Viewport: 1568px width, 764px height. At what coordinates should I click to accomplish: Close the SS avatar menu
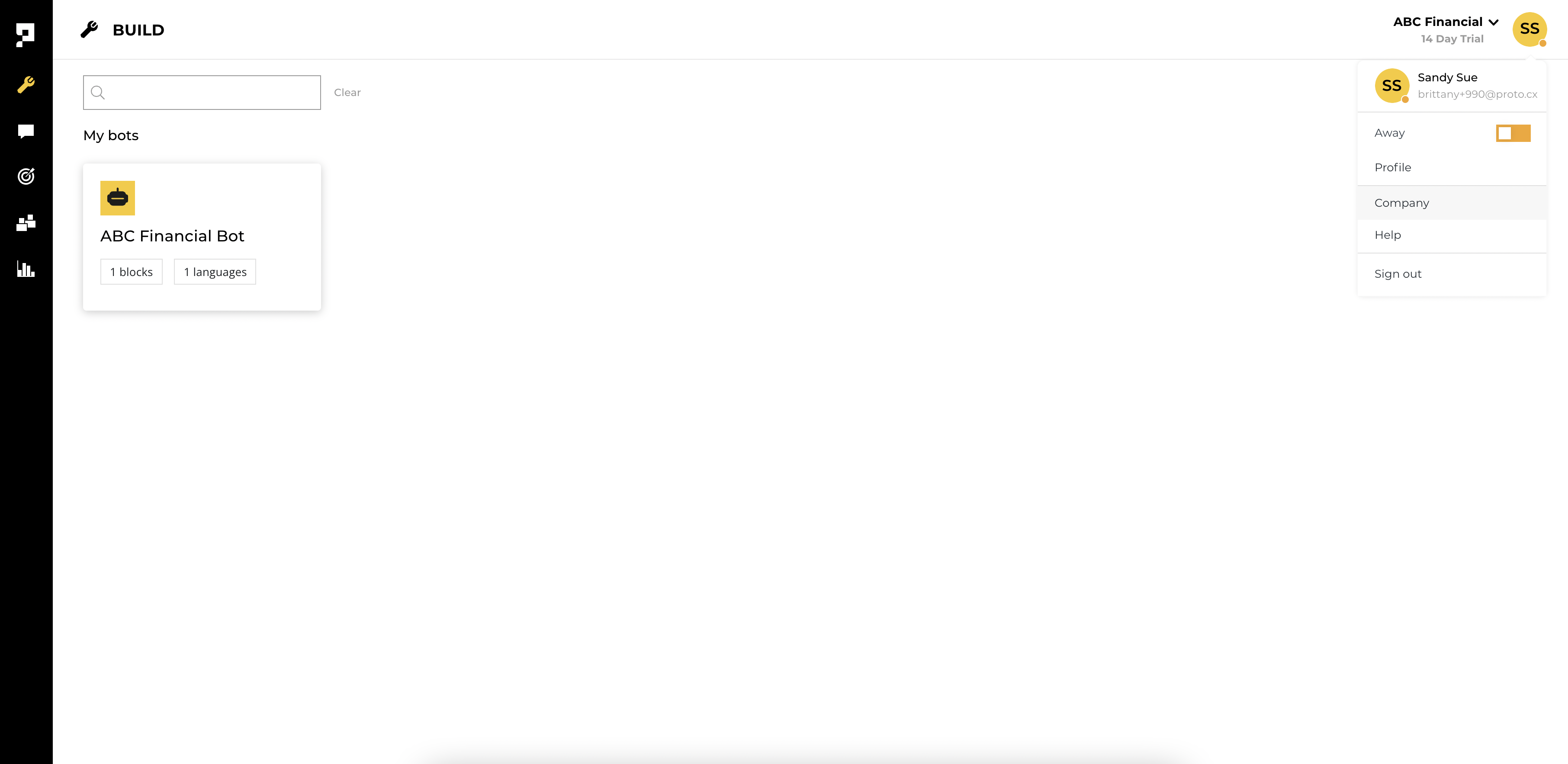pos(1529,29)
